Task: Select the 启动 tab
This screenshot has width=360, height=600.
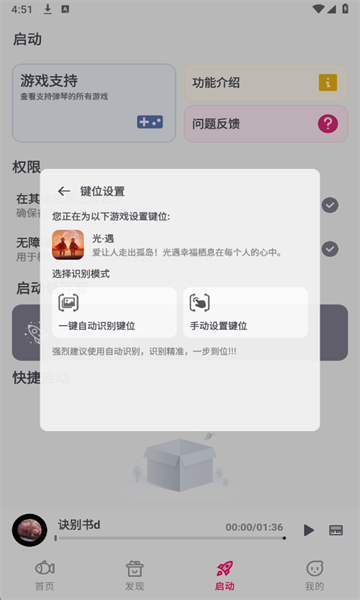Action: pos(225,576)
